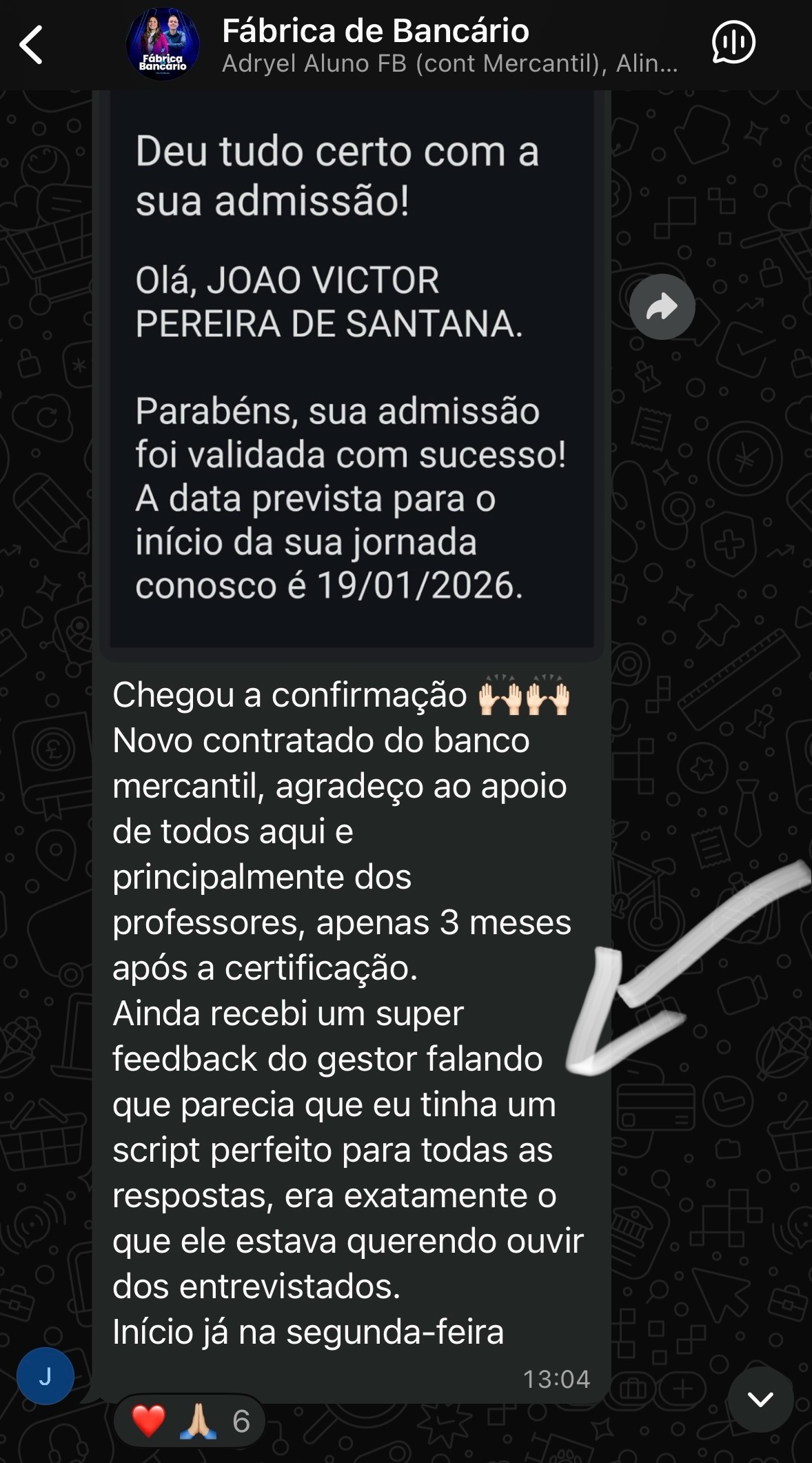View the heart and prayer reactions
812x1463 pixels.
[190, 1422]
